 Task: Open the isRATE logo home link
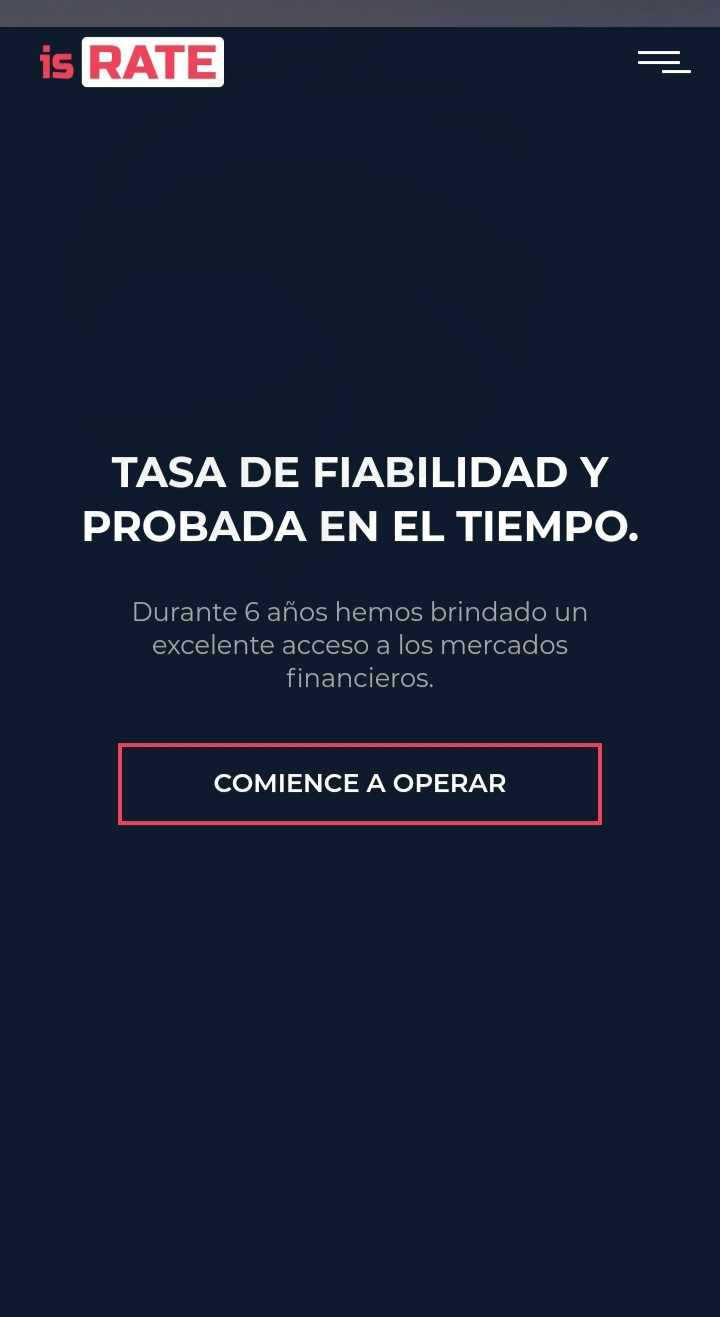point(132,62)
